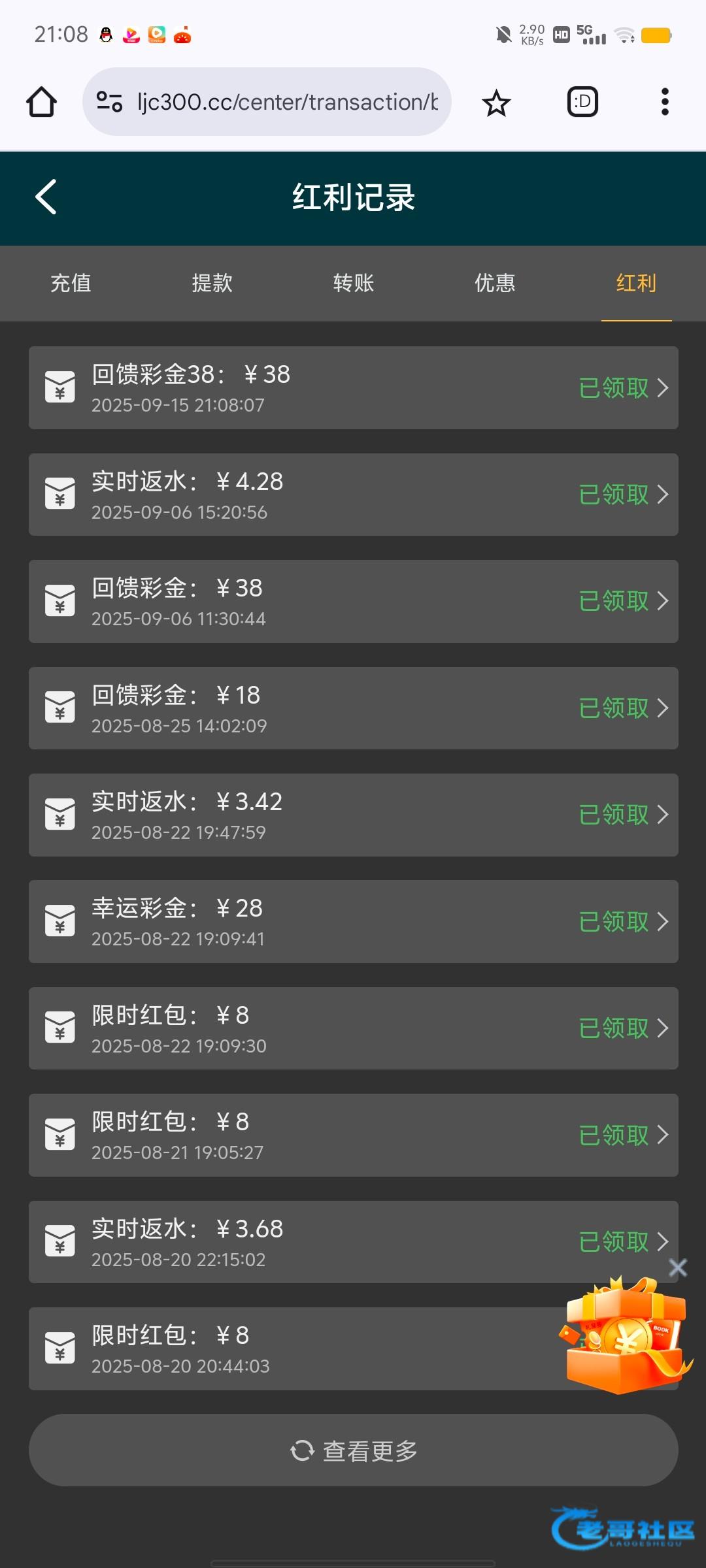Screen dimensions: 706x1568
Task: Open the floating red envelope gift box
Action: click(x=624, y=1335)
